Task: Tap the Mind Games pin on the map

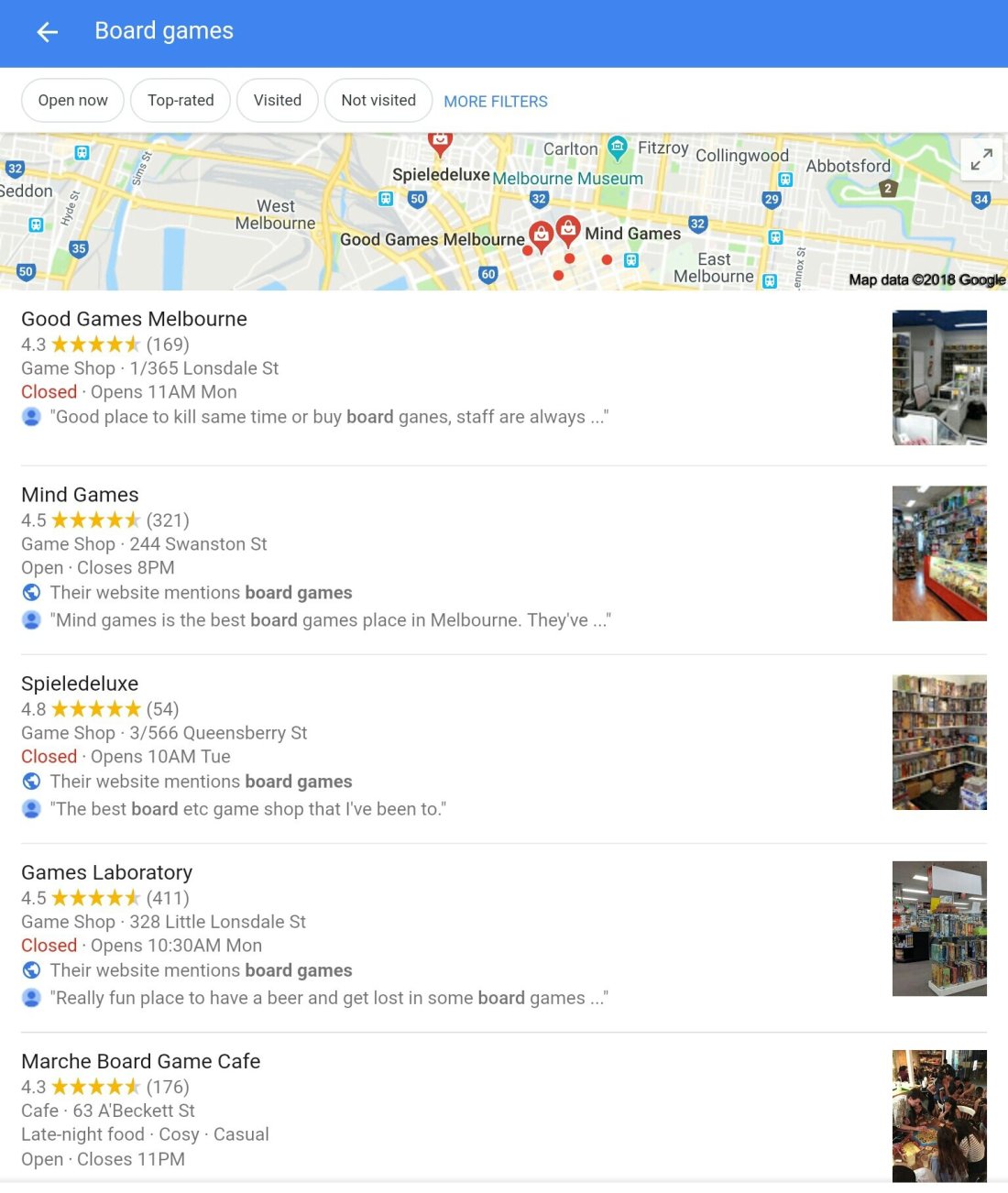Action: coord(568,227)
